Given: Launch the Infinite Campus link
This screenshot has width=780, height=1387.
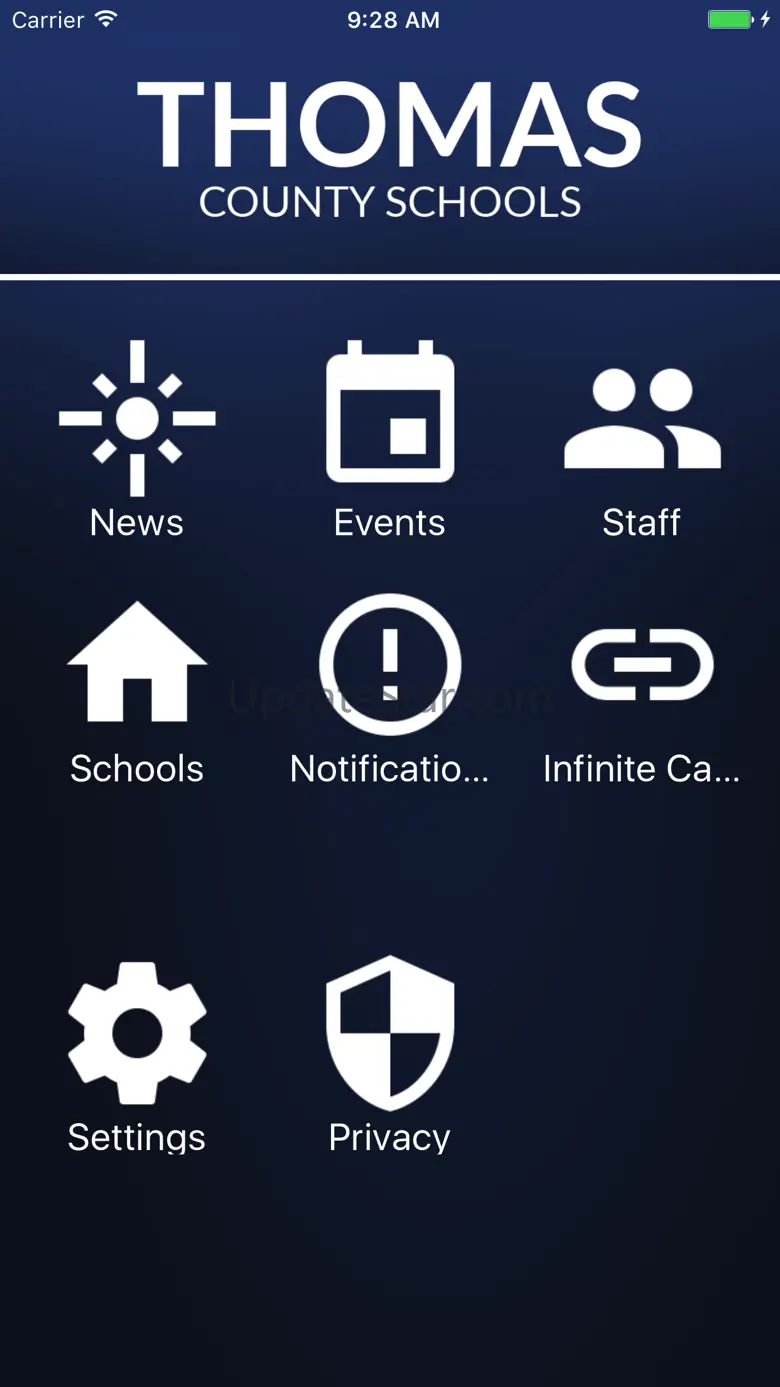Looking at the screenshot, I should coord(642,664).
